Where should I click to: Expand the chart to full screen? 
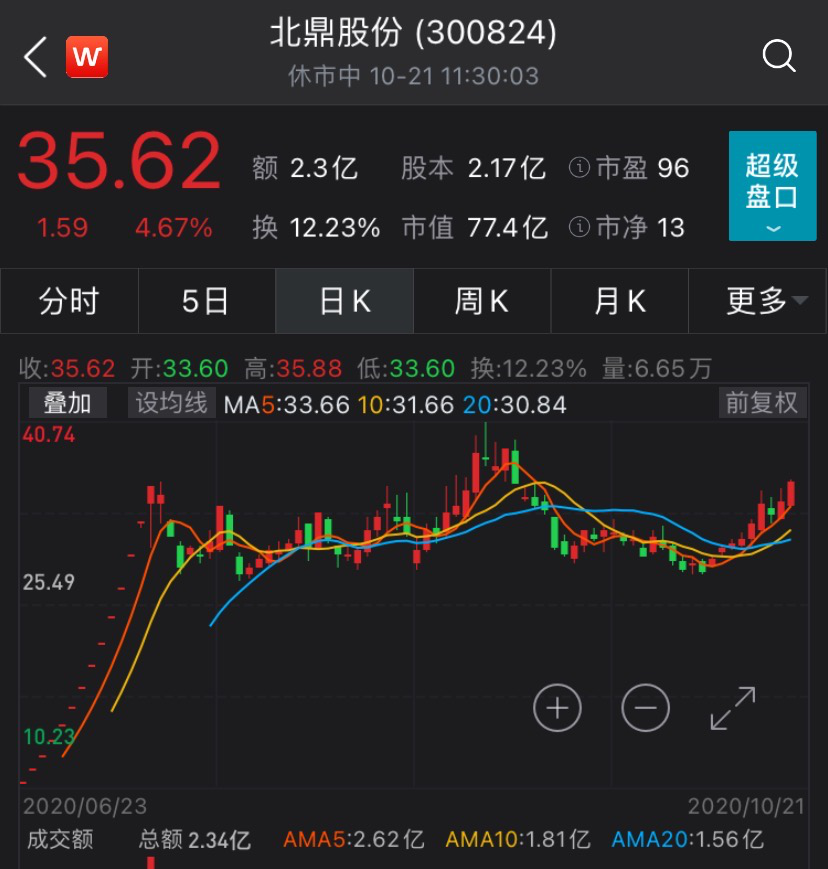click(733, 709)
